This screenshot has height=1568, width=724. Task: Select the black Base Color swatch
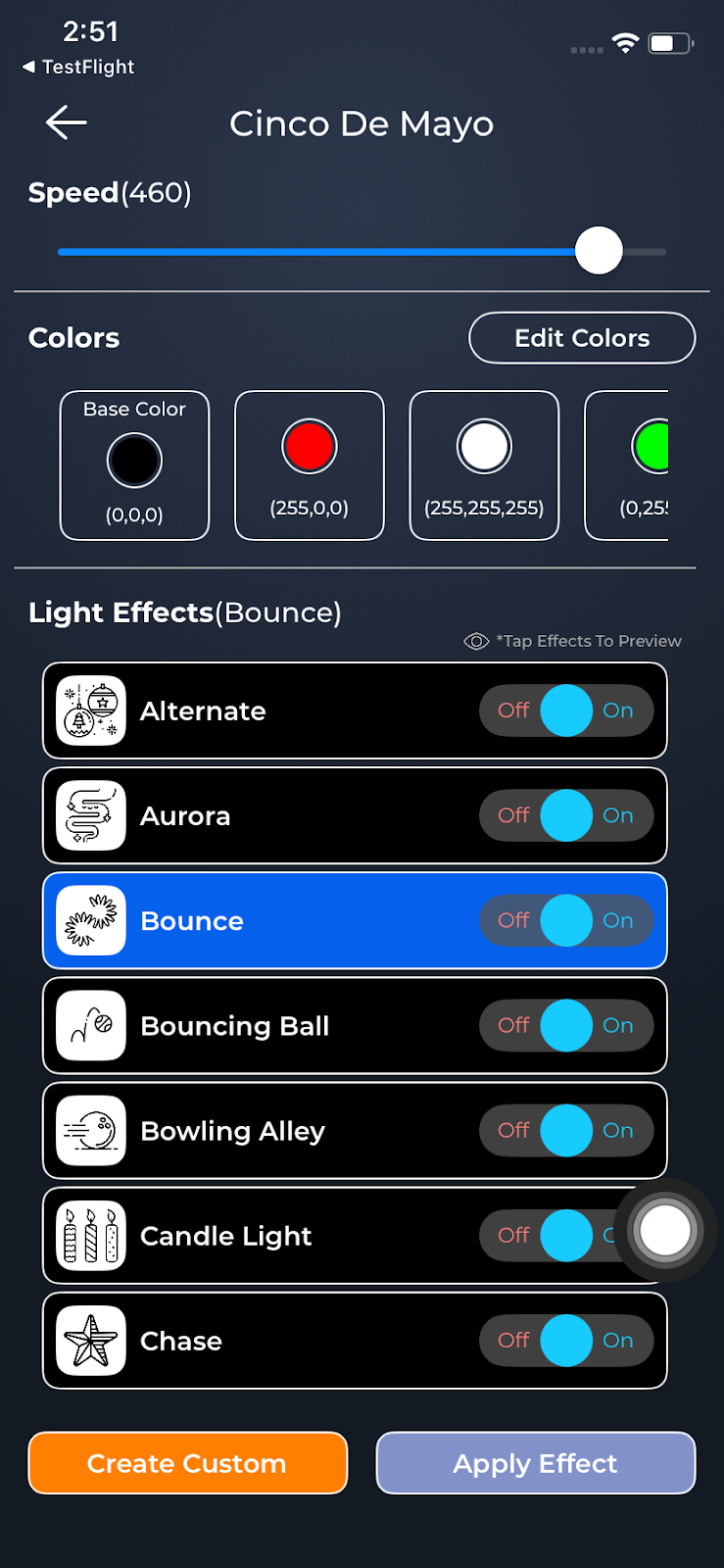tap(134, 462)
